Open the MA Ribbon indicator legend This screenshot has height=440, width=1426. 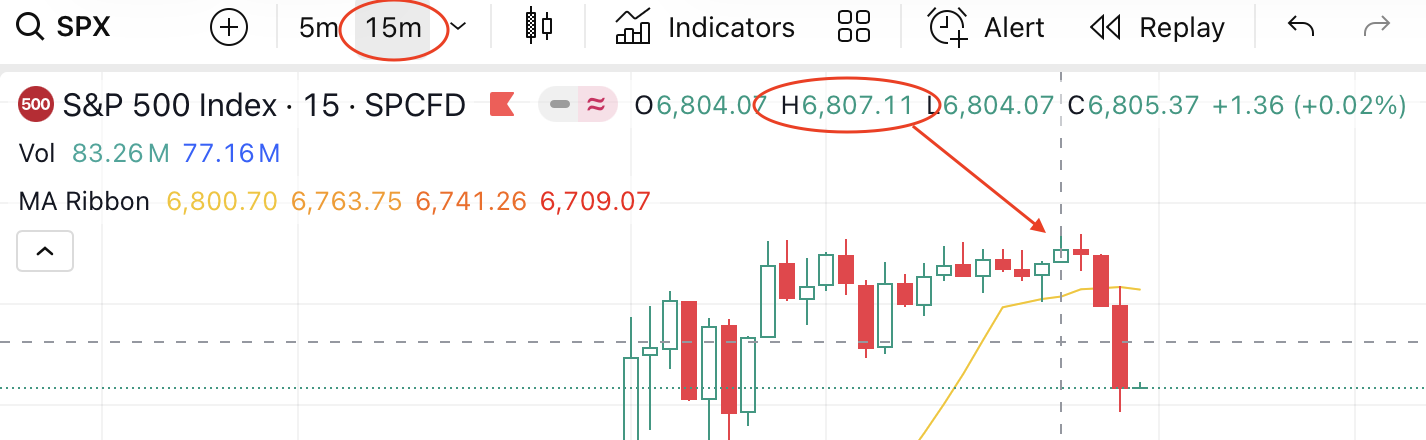pos(84,202)
